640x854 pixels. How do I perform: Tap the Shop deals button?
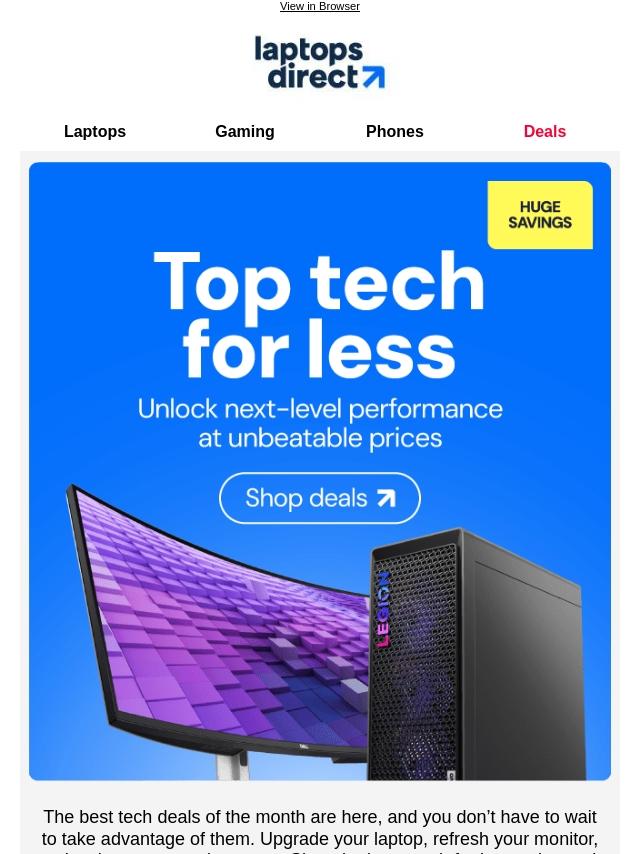tap(320, 498)
